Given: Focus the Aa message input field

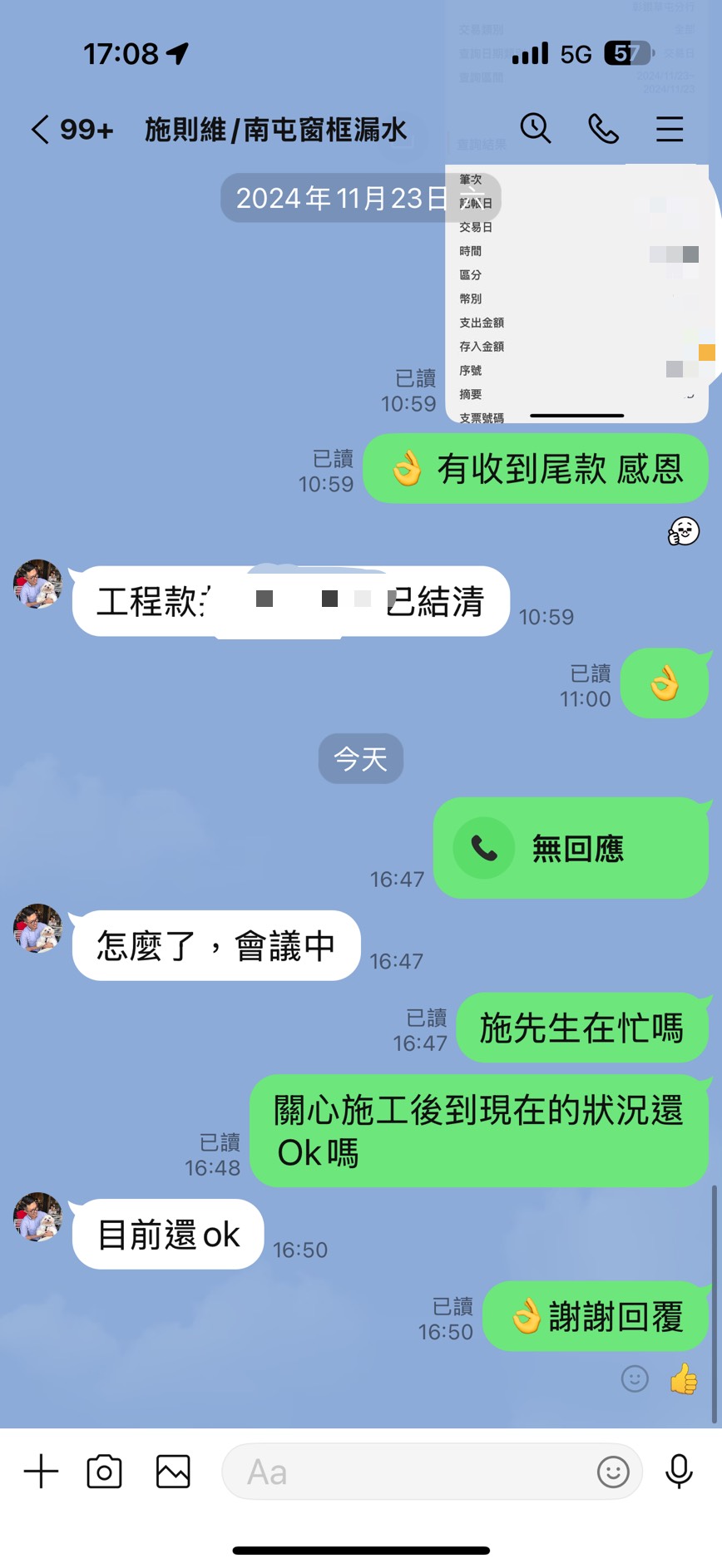Looking at the screenshot, I should pyautogui.click(x=408, y=1472).
